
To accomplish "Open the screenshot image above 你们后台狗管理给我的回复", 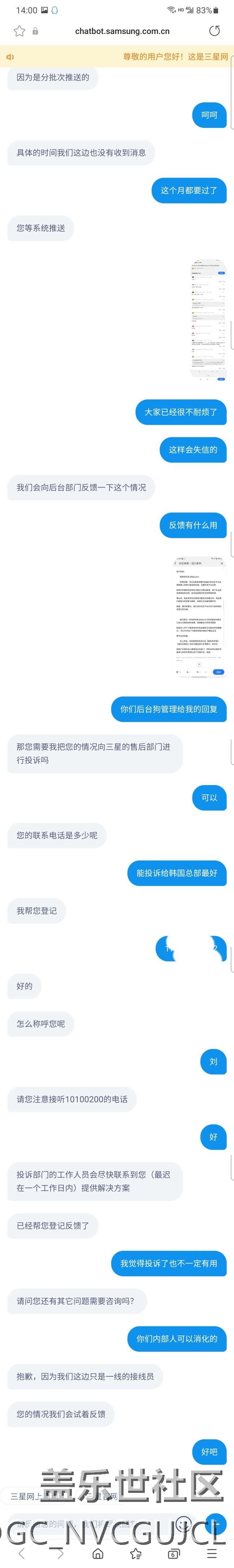I will (x=199, y=616).
